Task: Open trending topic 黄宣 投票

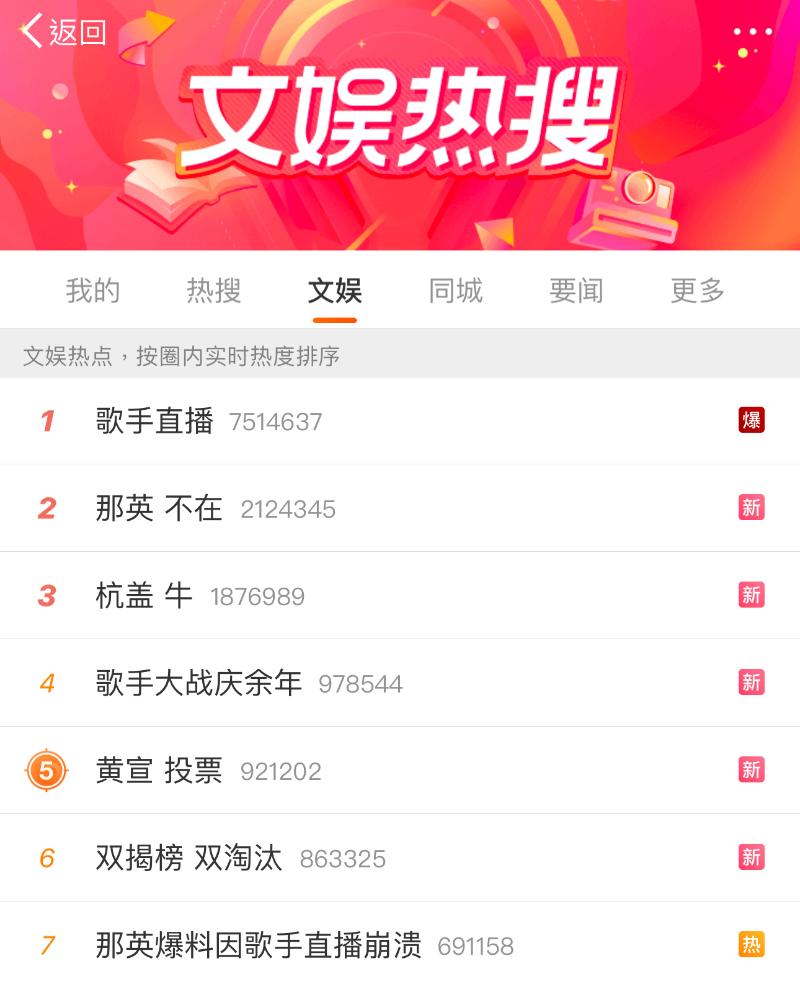Action: click(159, 771)
